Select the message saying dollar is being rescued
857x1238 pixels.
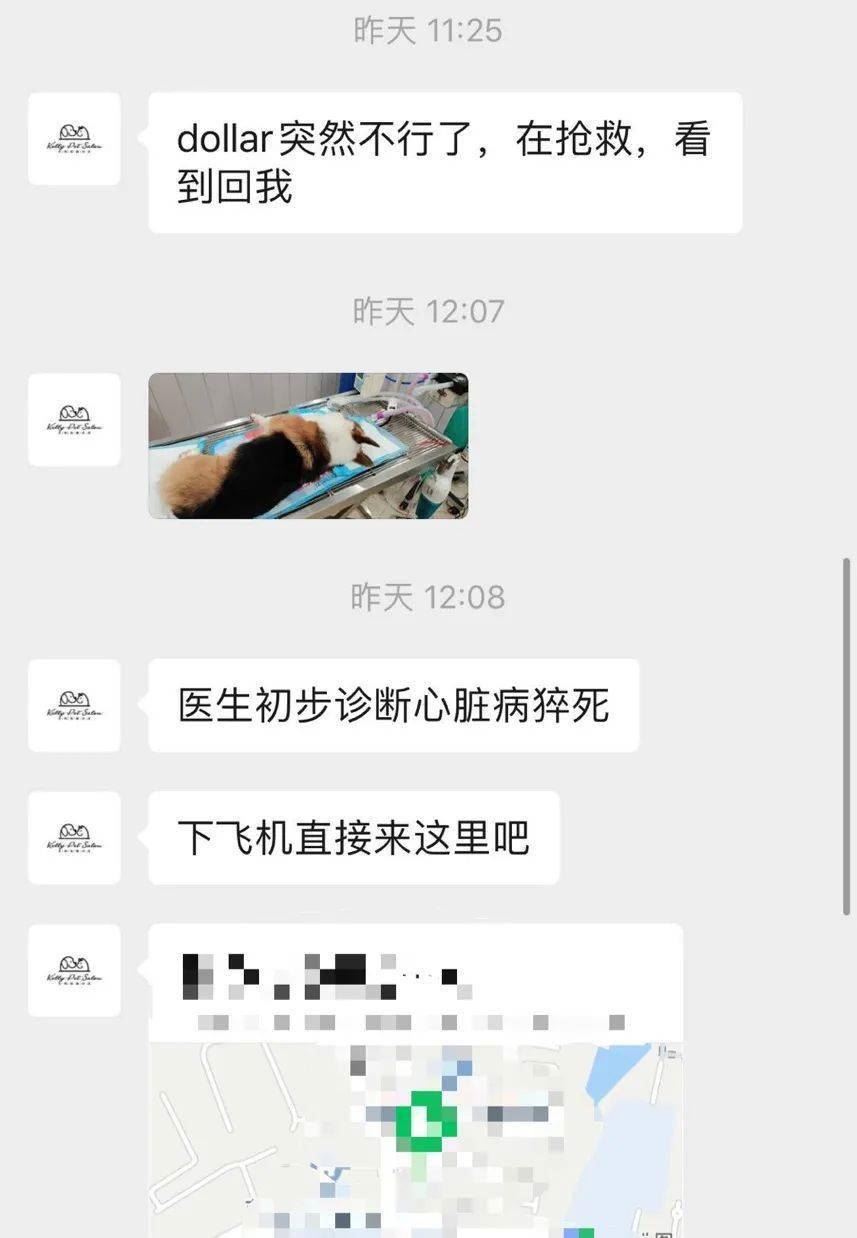445,160
